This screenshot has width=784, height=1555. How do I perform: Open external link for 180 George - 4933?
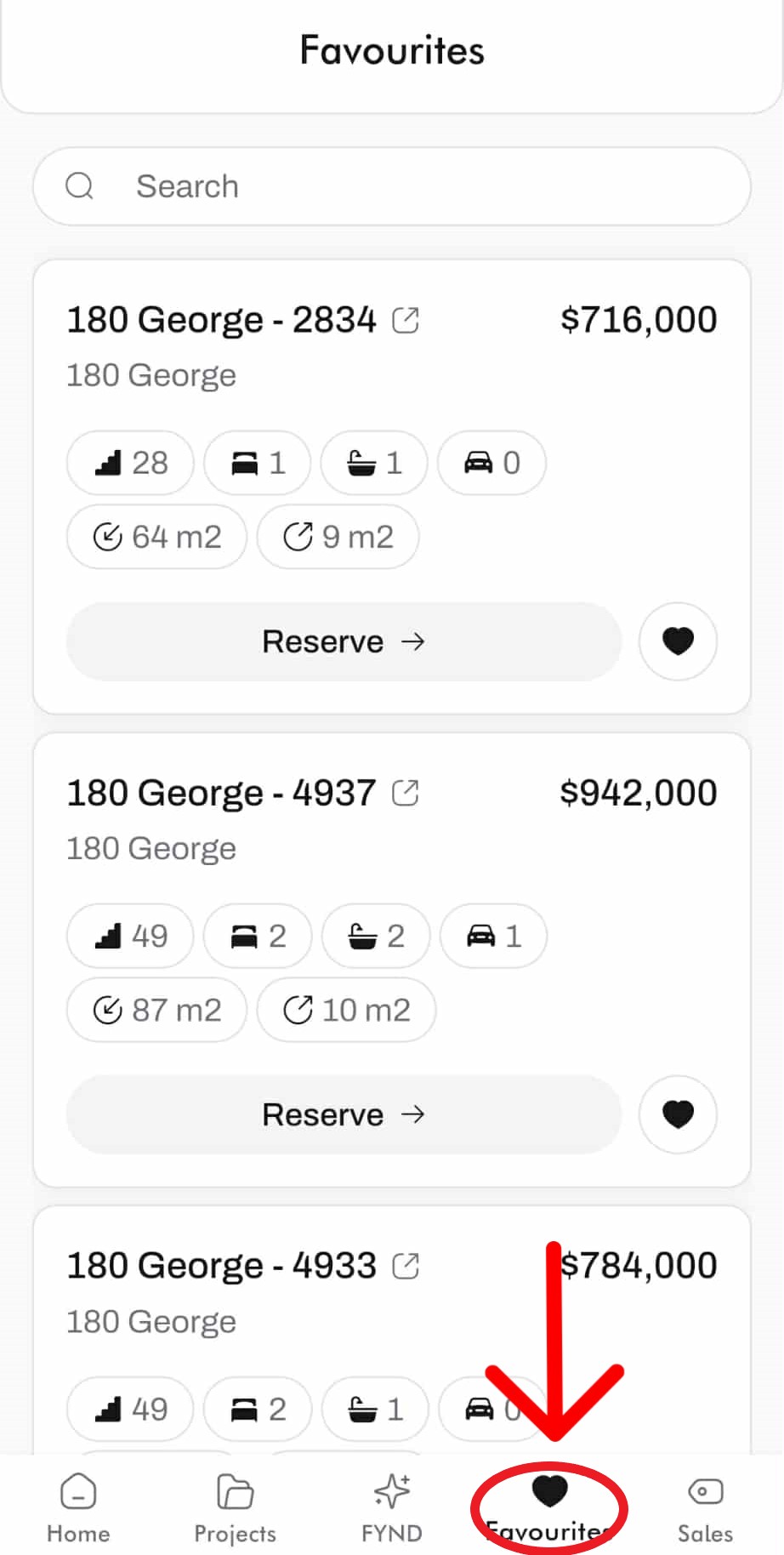(406, 1267)
